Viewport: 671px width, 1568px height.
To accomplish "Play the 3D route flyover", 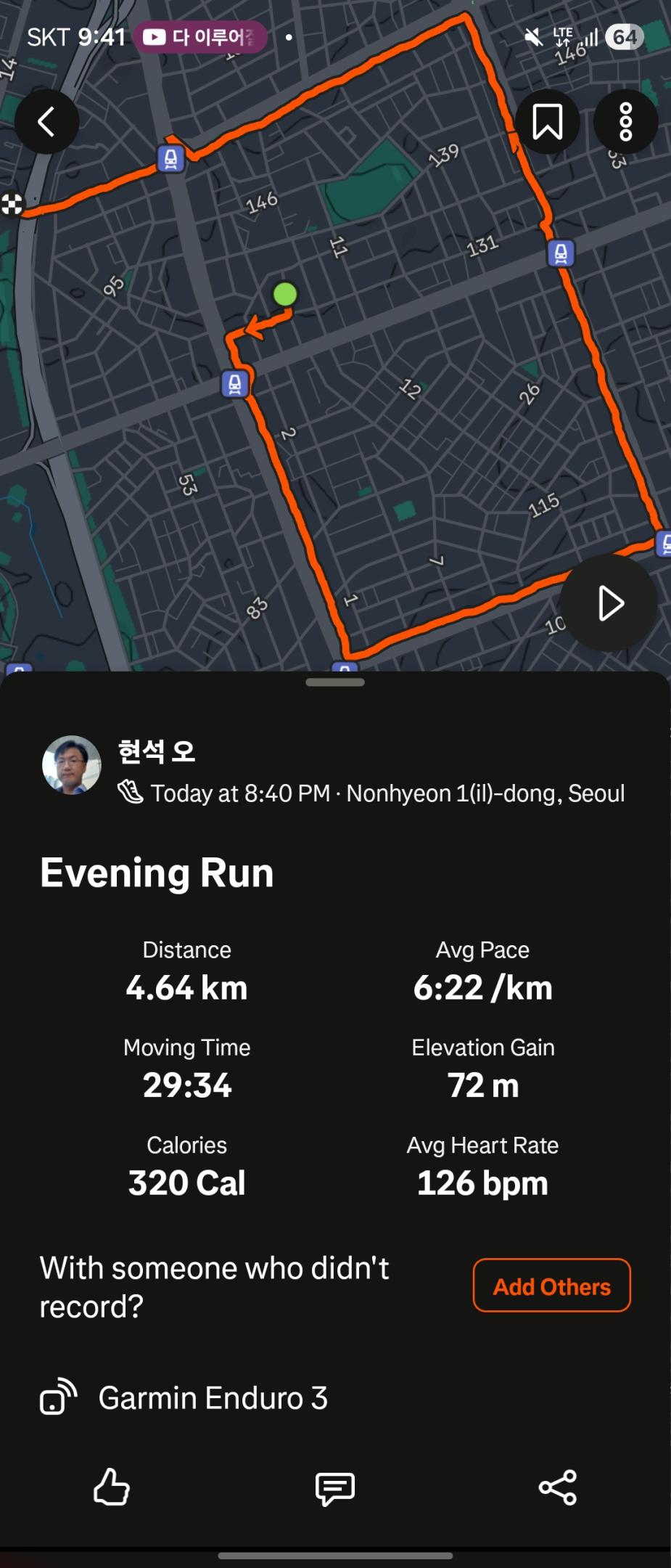I will coord(610,603).
